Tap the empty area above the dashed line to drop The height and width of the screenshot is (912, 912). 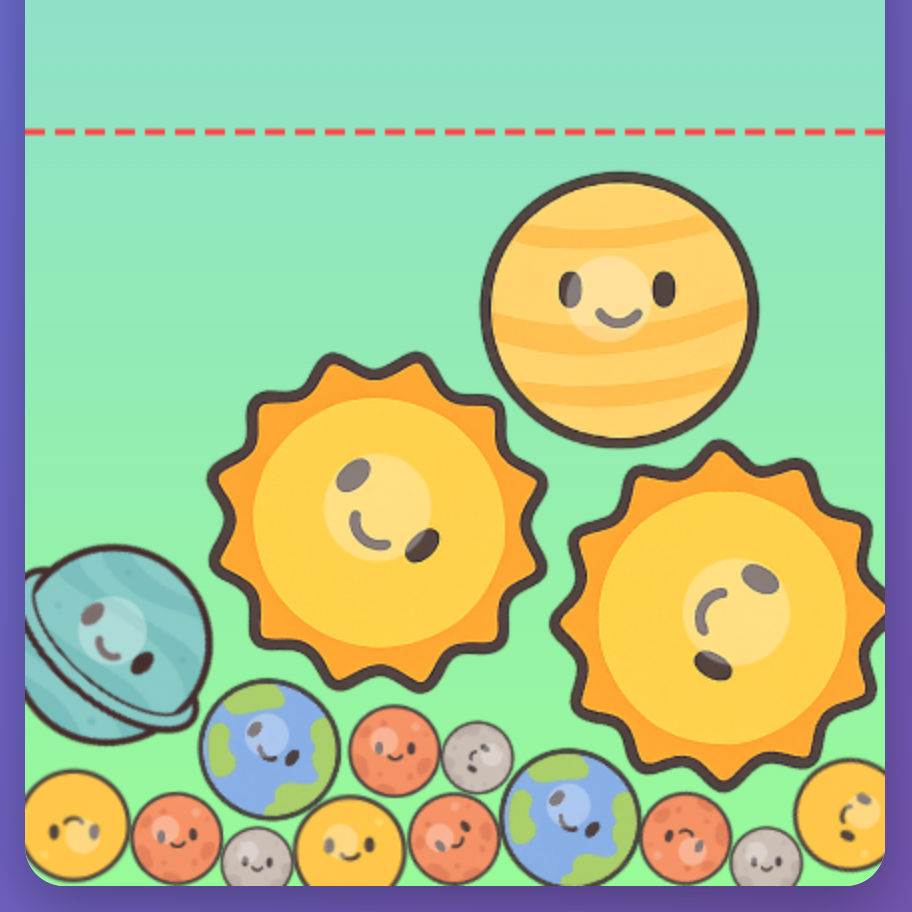pyautogui.click(x=455, y=65)
